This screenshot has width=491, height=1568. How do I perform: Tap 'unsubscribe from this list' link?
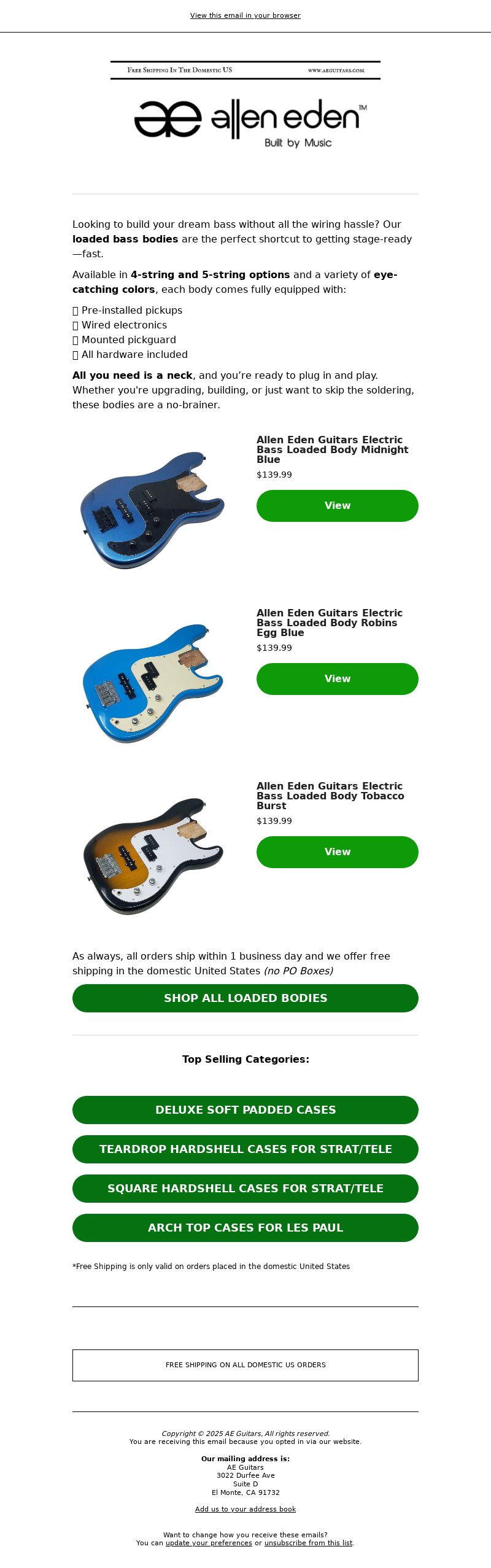coord(308,1543)
